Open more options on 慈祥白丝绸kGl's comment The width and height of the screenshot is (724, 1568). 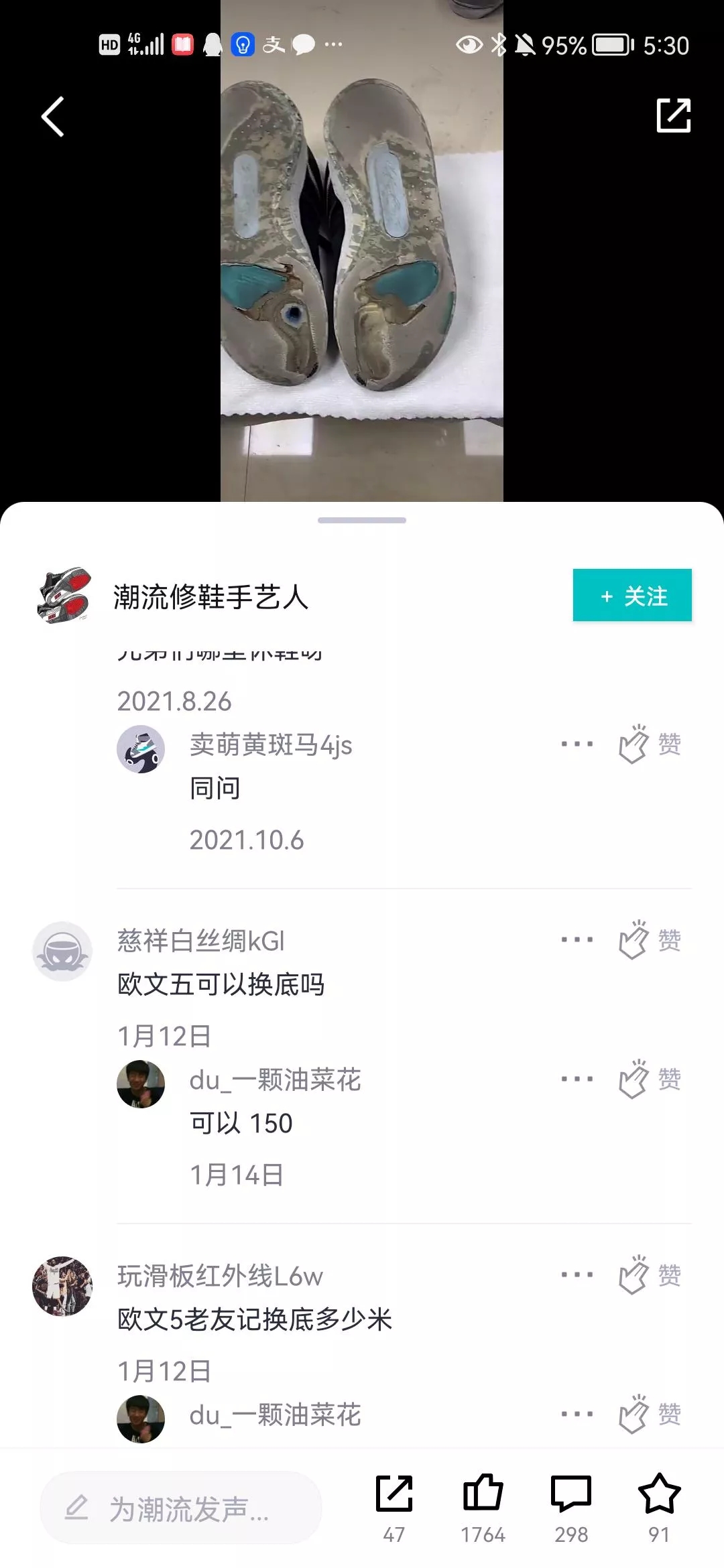tap(577, 939)
